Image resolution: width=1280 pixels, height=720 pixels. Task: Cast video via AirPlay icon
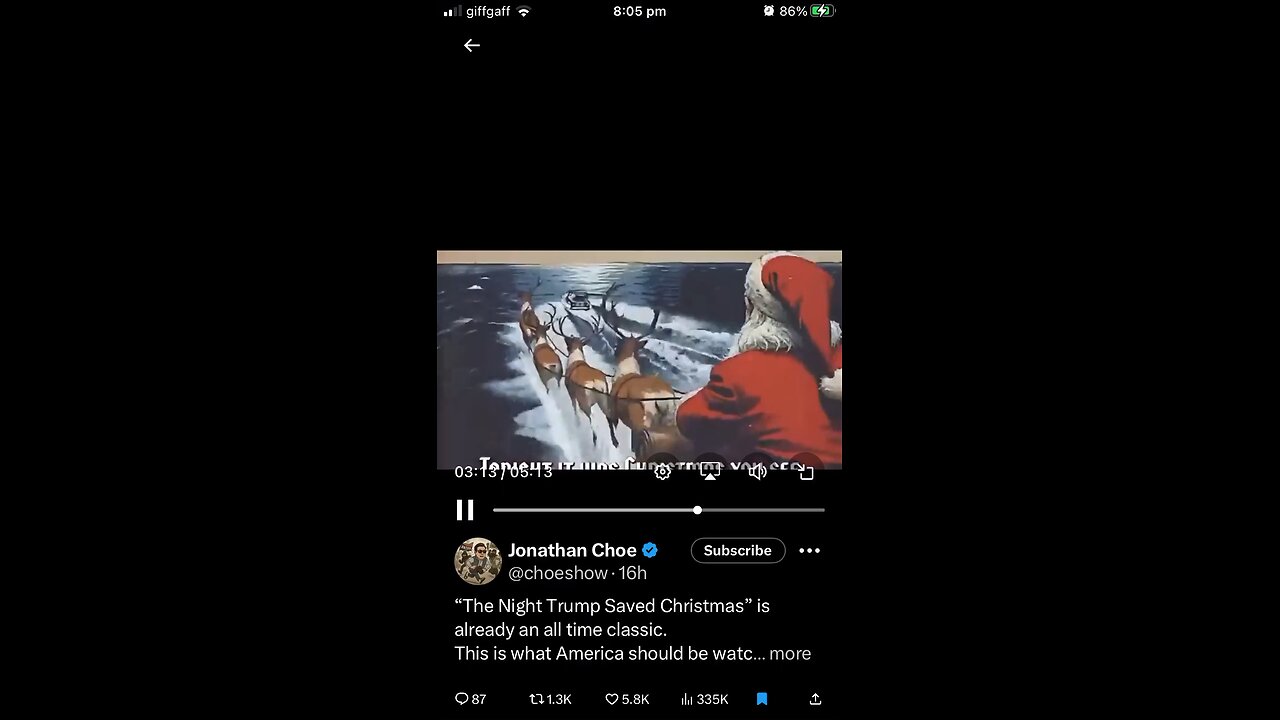point(710,472)
